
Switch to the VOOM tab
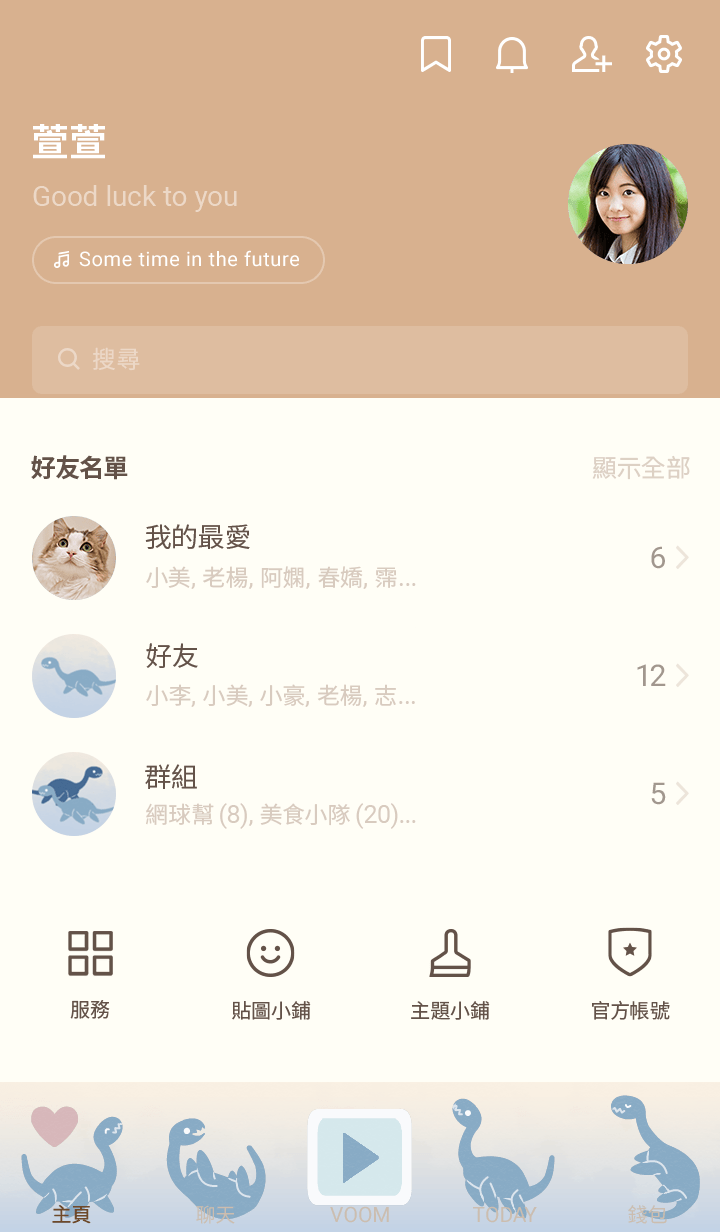coord(360,1165)
